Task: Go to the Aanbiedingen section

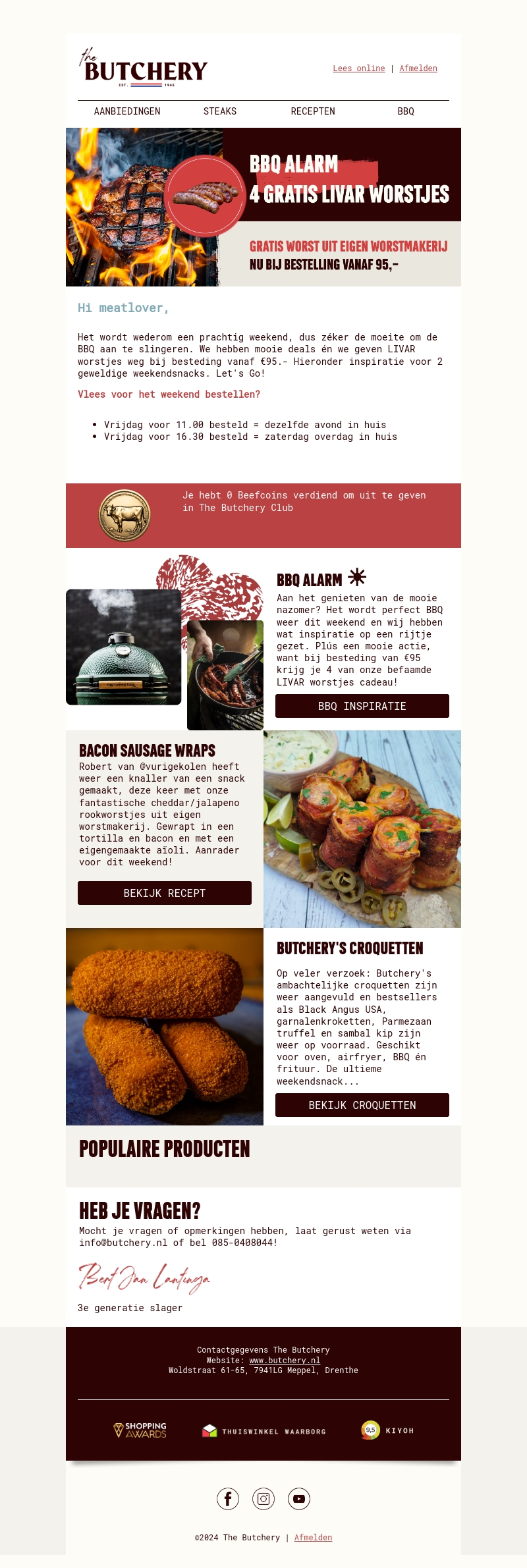Action: (127, 111)
